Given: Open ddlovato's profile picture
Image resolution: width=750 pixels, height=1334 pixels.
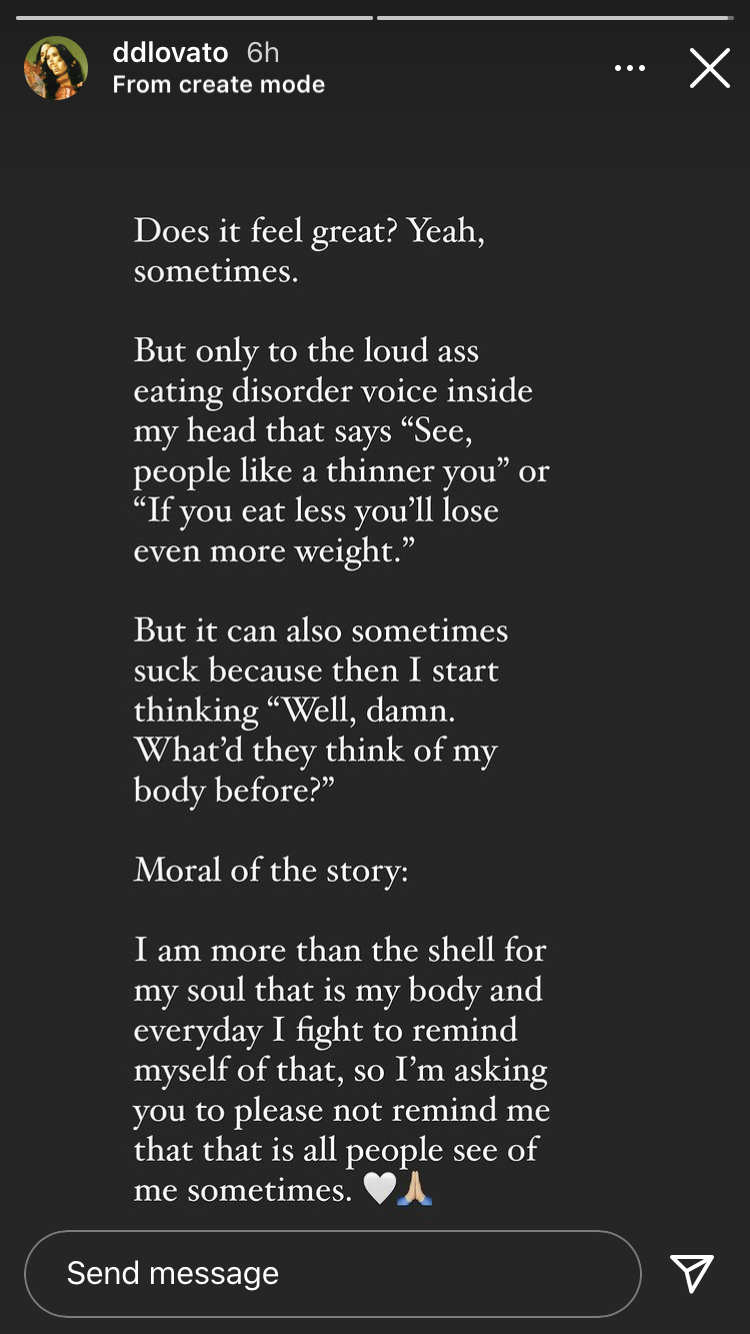Looking at the screenshot, I should coord(56,68).
